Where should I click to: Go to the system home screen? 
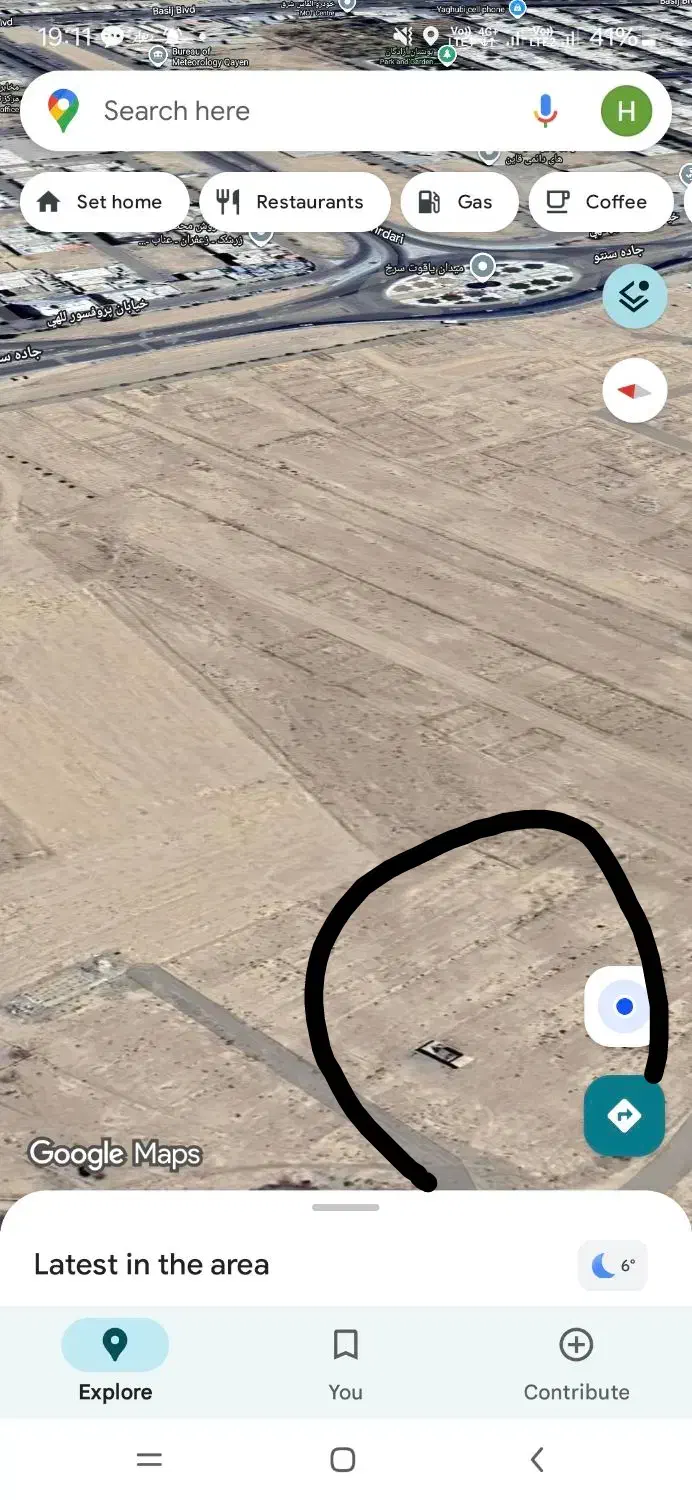(x=343, y=1460)
